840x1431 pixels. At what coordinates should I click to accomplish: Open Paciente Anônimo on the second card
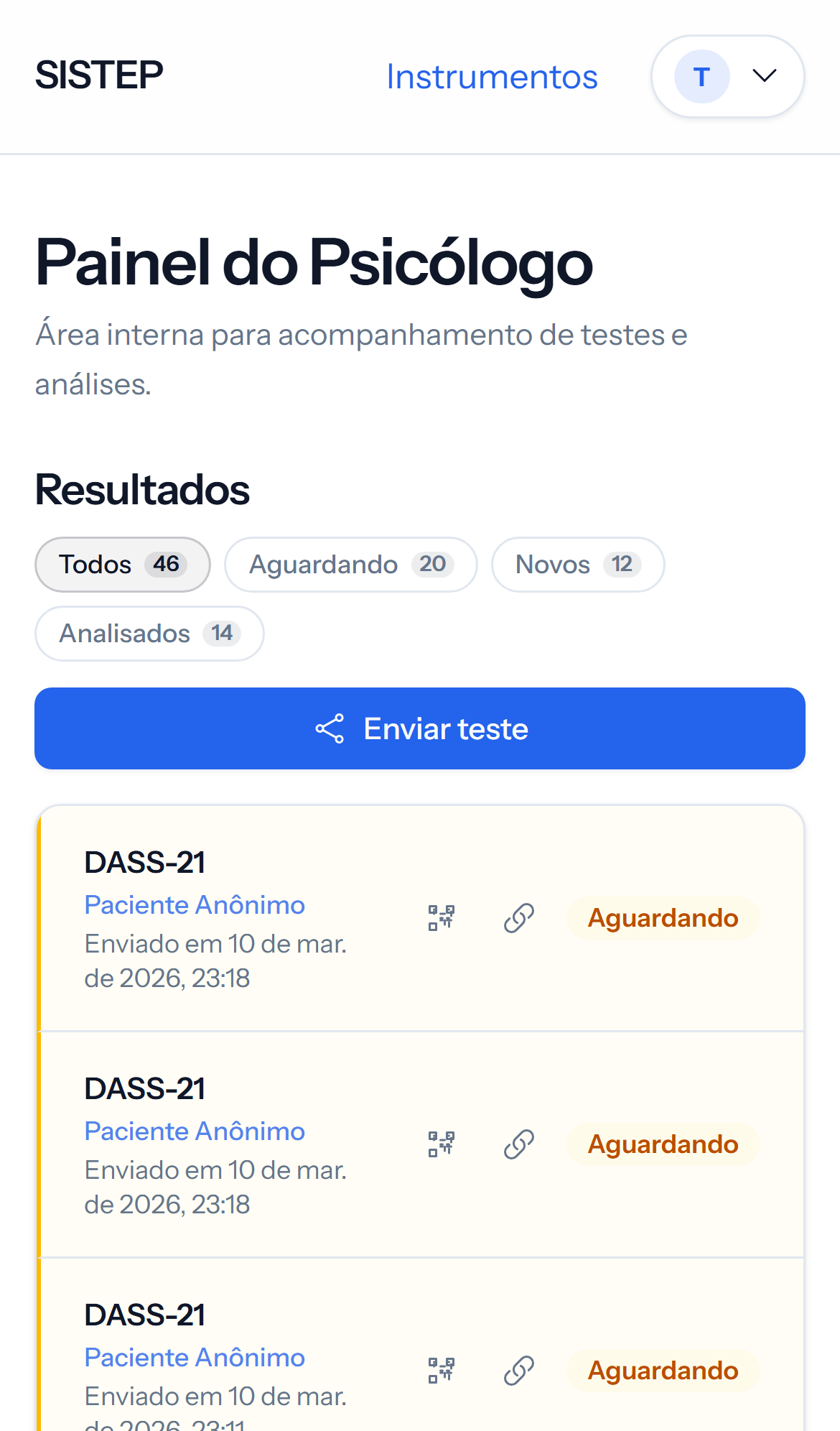point(195,1131)
